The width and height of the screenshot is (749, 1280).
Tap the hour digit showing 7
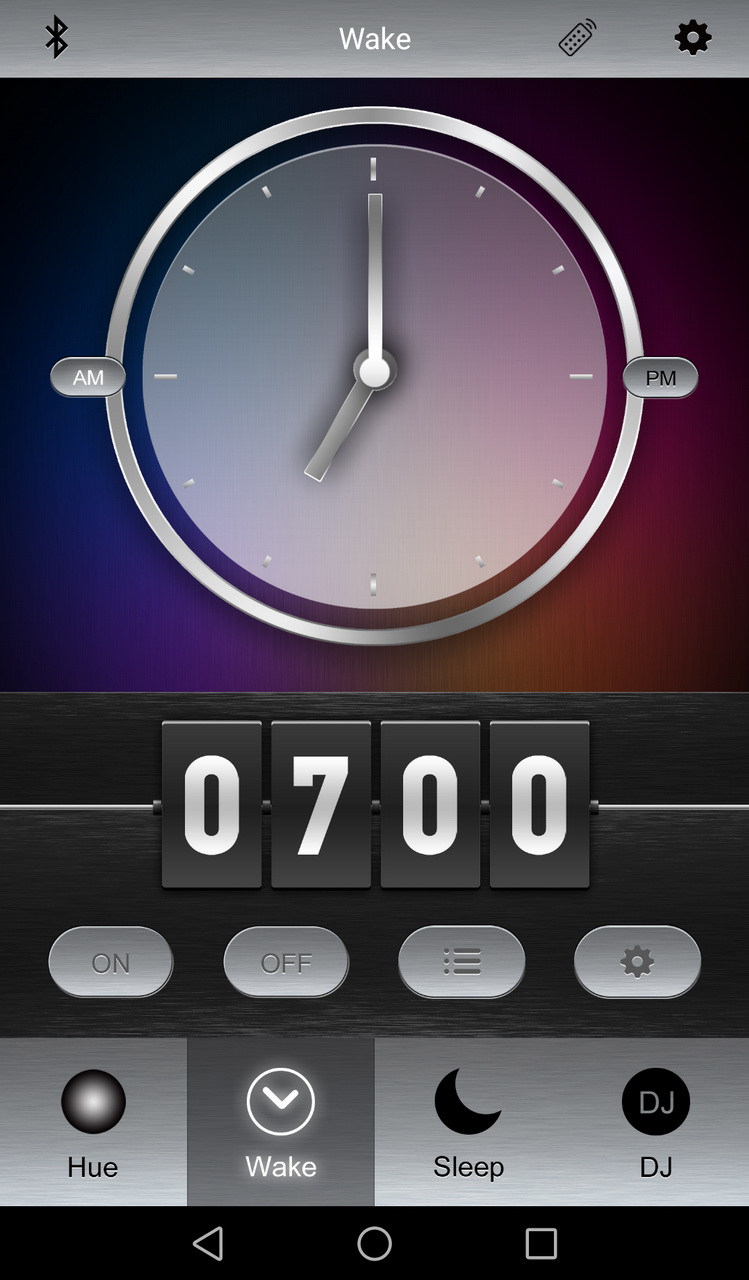(x=321, y=804)
